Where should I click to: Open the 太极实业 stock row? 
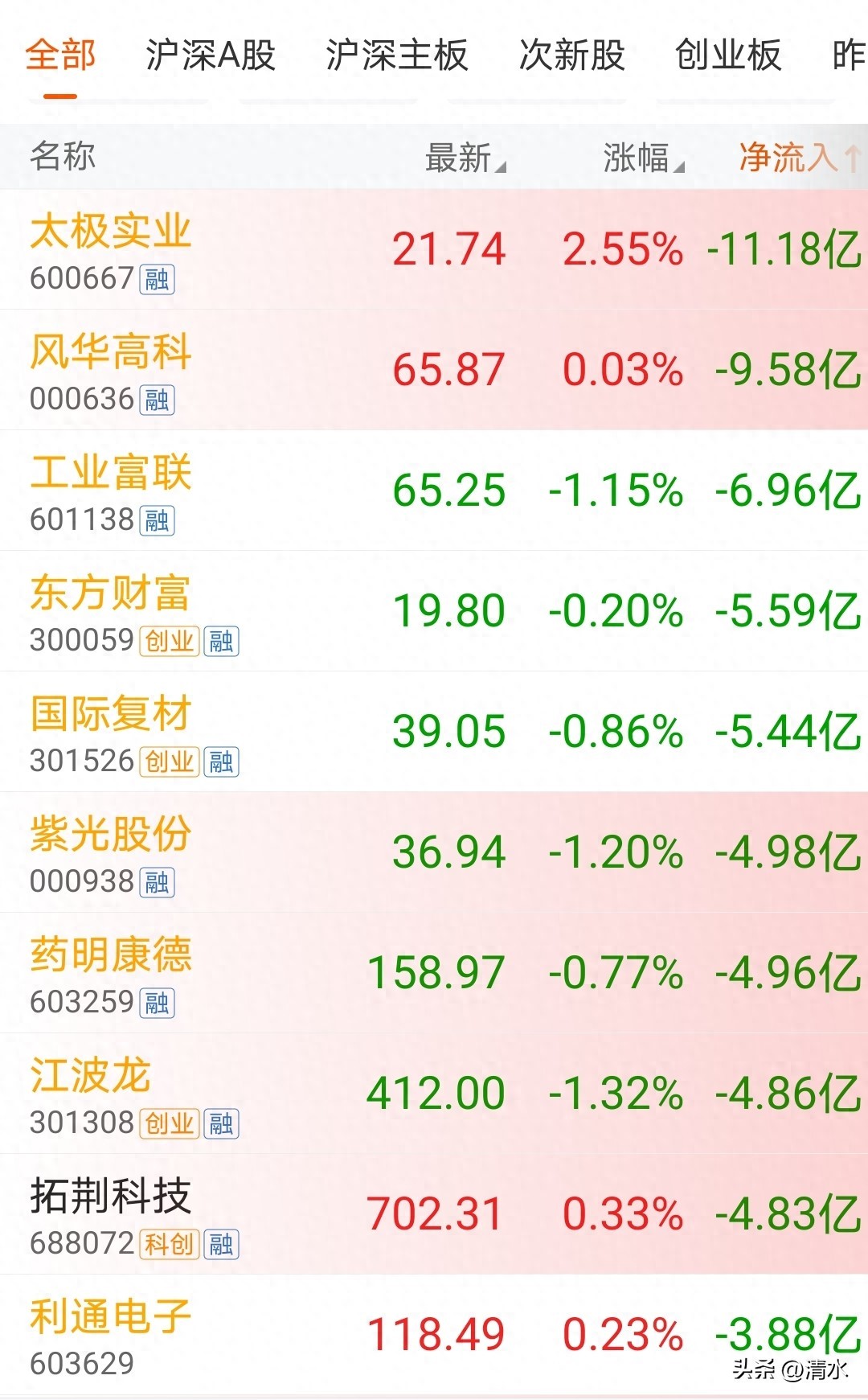pyautogui.click(x=434, y=249)
